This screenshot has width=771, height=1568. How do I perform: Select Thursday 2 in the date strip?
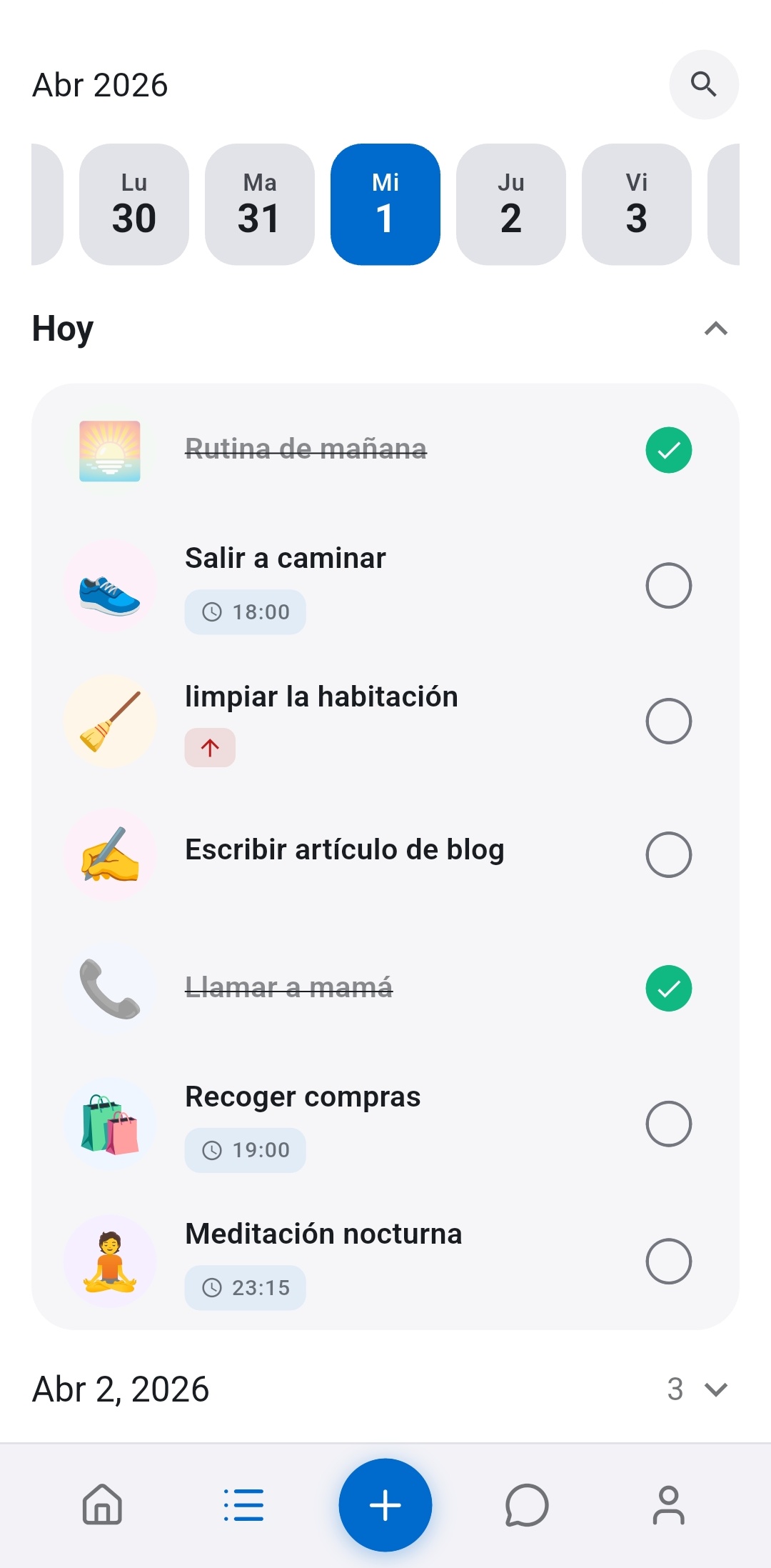[x=511, y=203]
